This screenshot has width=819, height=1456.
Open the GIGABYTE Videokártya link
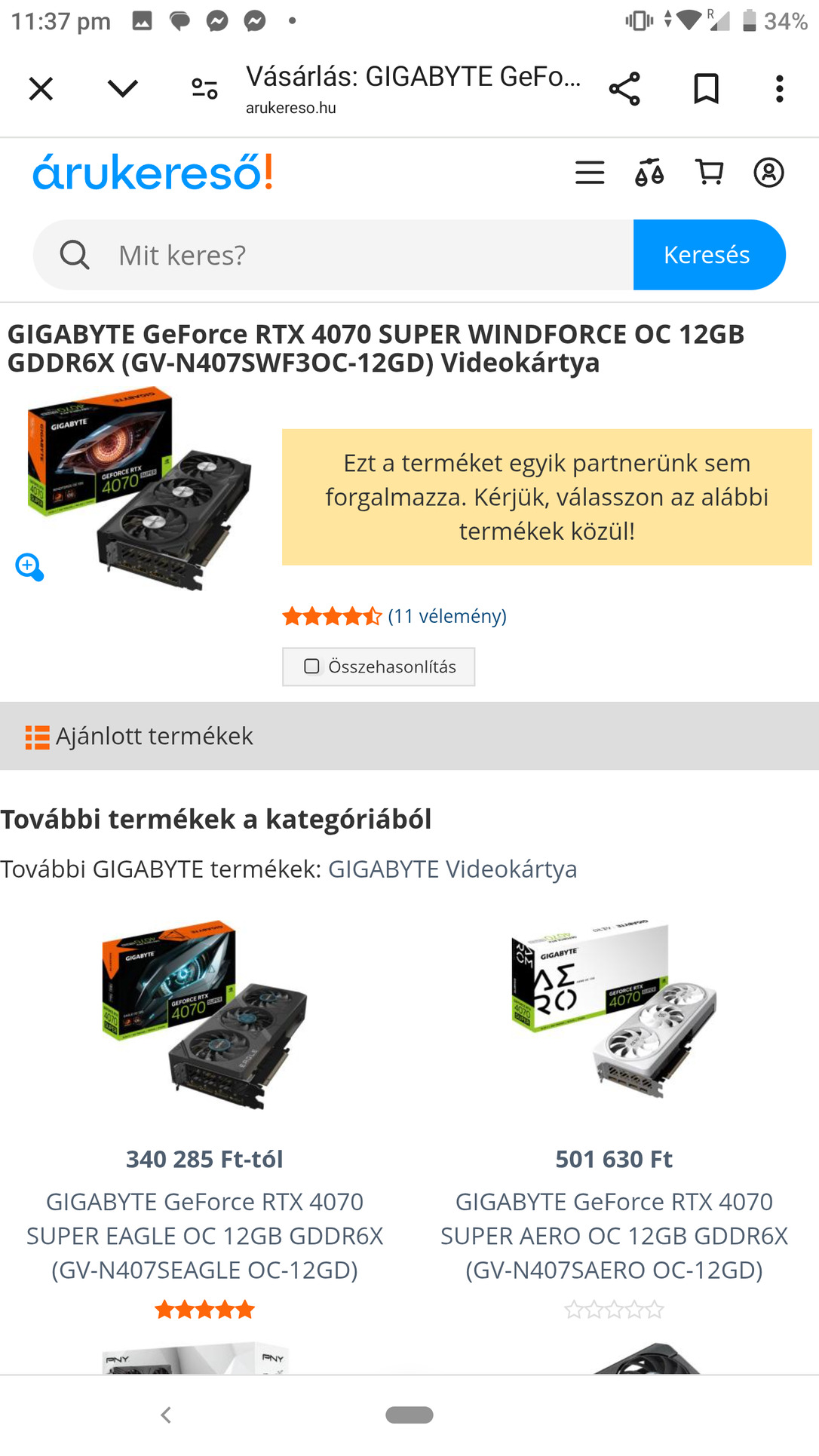pos(452,869)
